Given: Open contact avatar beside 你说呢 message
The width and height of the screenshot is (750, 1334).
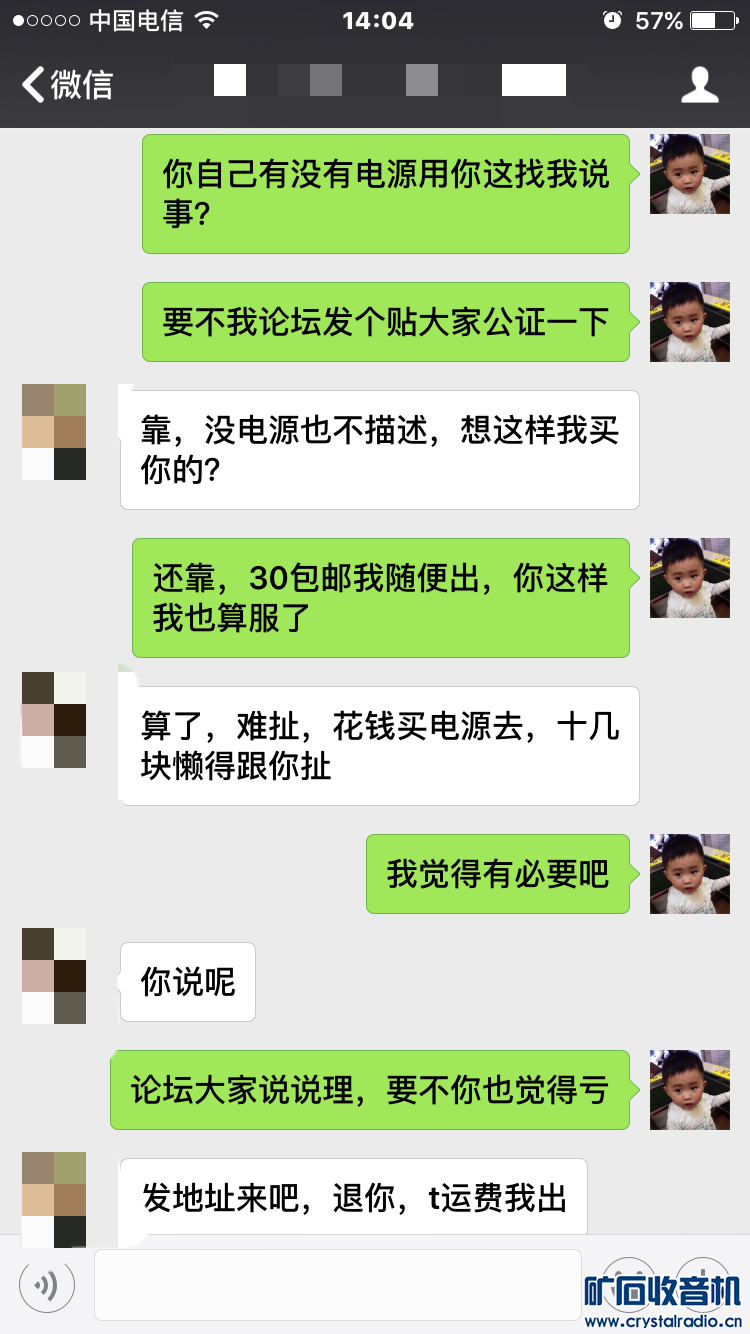Looking at the screenshot, I should (x=54, y=976).
